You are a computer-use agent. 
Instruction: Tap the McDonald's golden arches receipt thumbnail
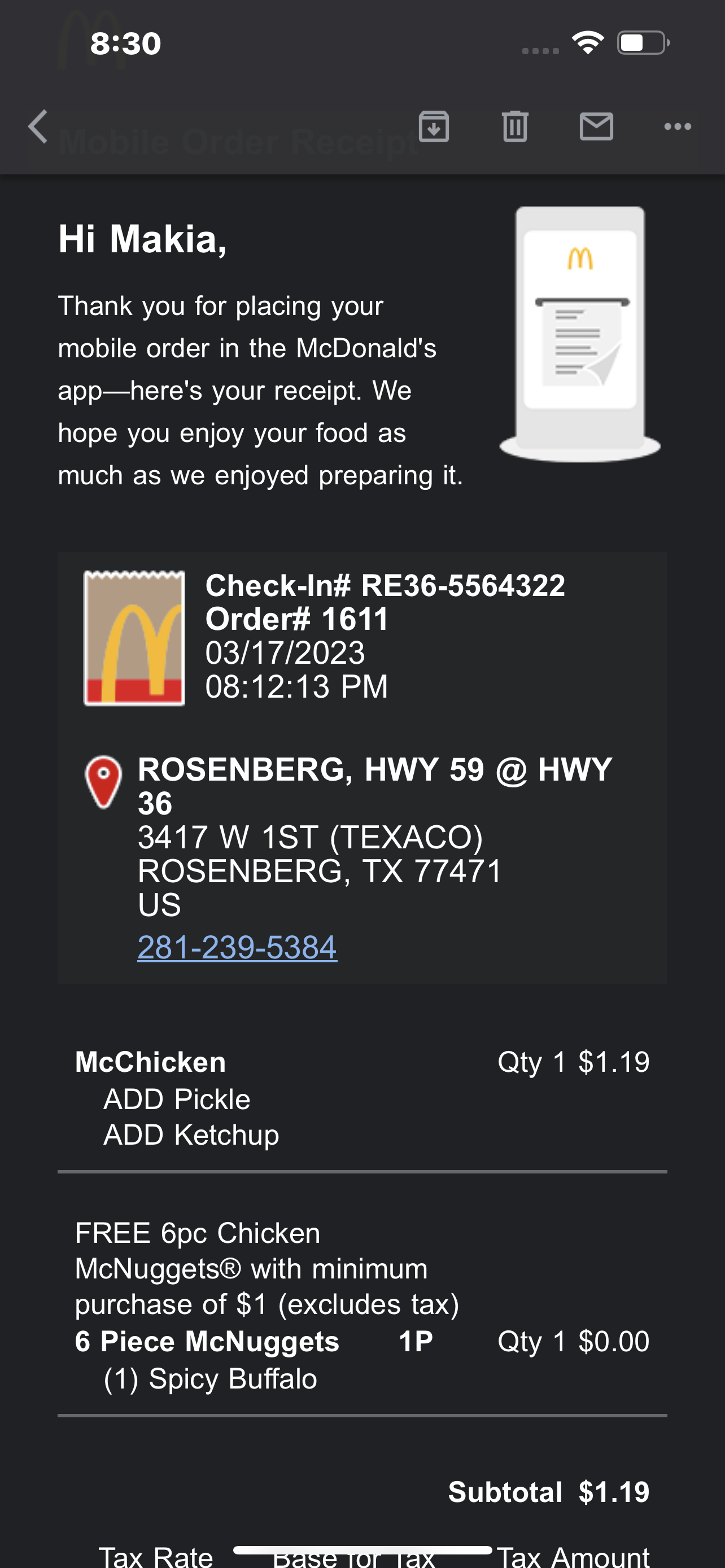[x=134, y=636]
